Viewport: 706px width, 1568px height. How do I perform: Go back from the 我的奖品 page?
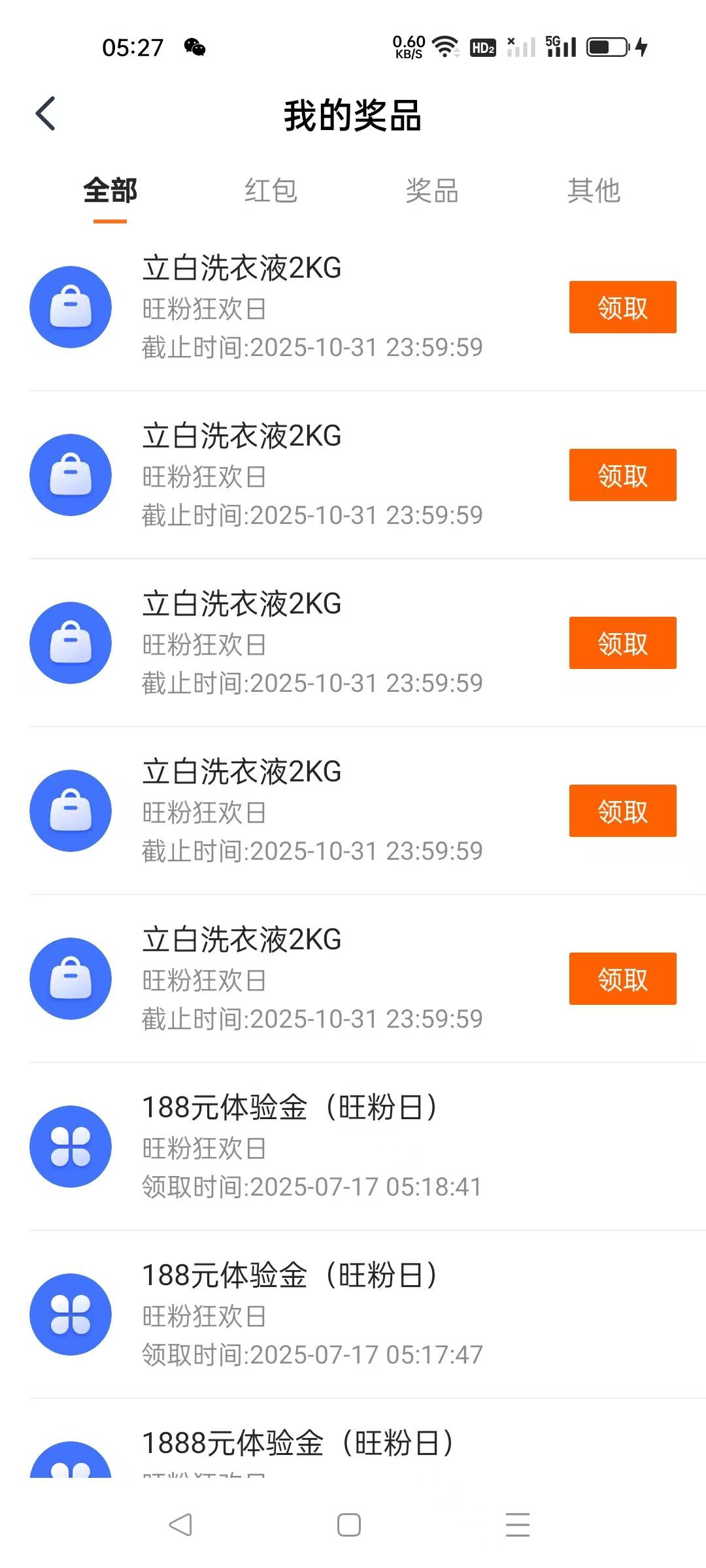tap(46, 114)
